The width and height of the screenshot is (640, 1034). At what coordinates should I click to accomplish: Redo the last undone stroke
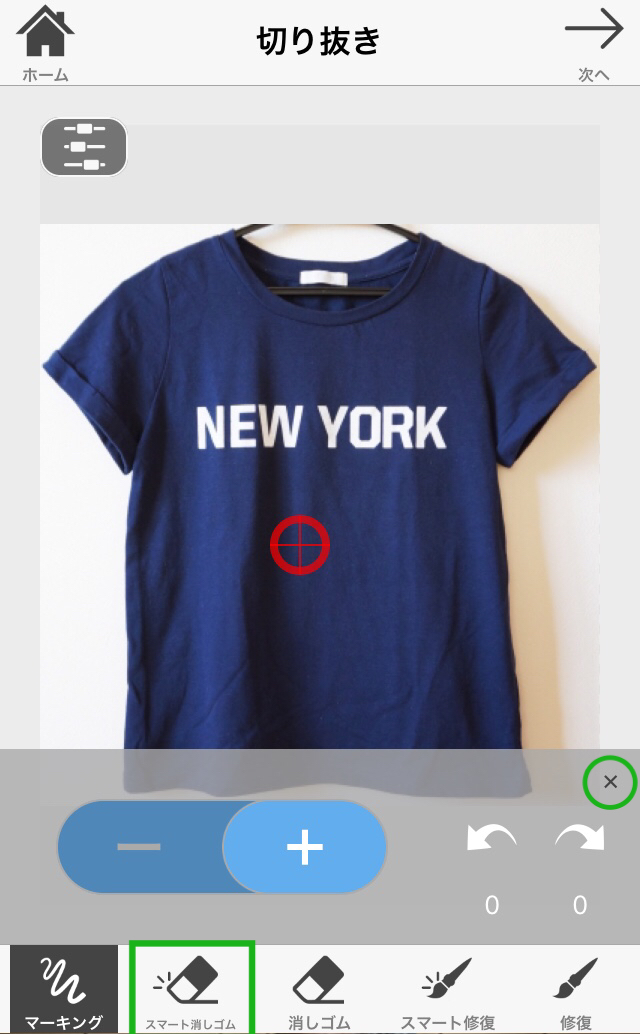tap(580, 838)
